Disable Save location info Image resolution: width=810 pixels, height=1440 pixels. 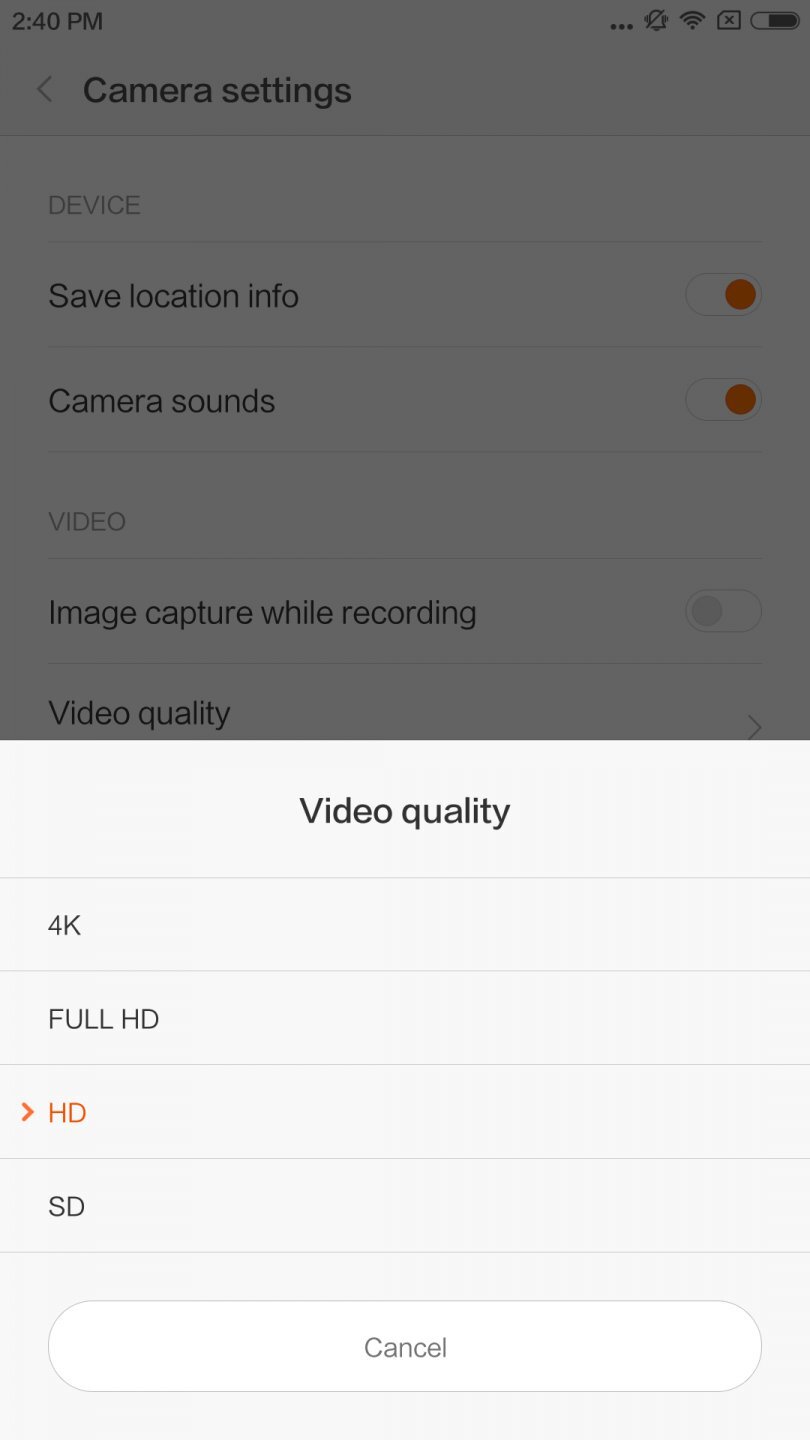coord(723,294)
